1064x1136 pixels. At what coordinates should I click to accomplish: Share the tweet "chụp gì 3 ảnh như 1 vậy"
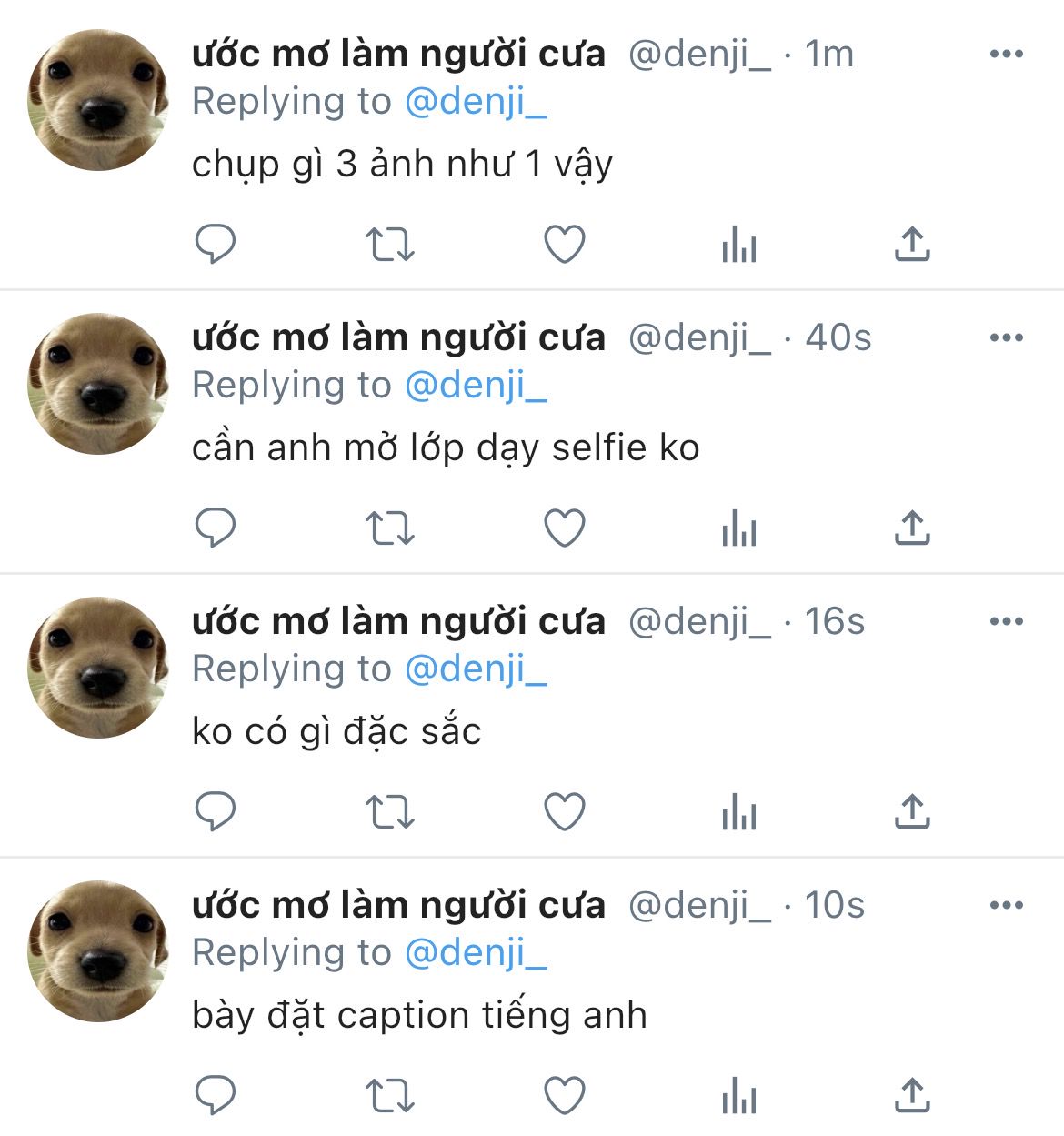[912, 244]
